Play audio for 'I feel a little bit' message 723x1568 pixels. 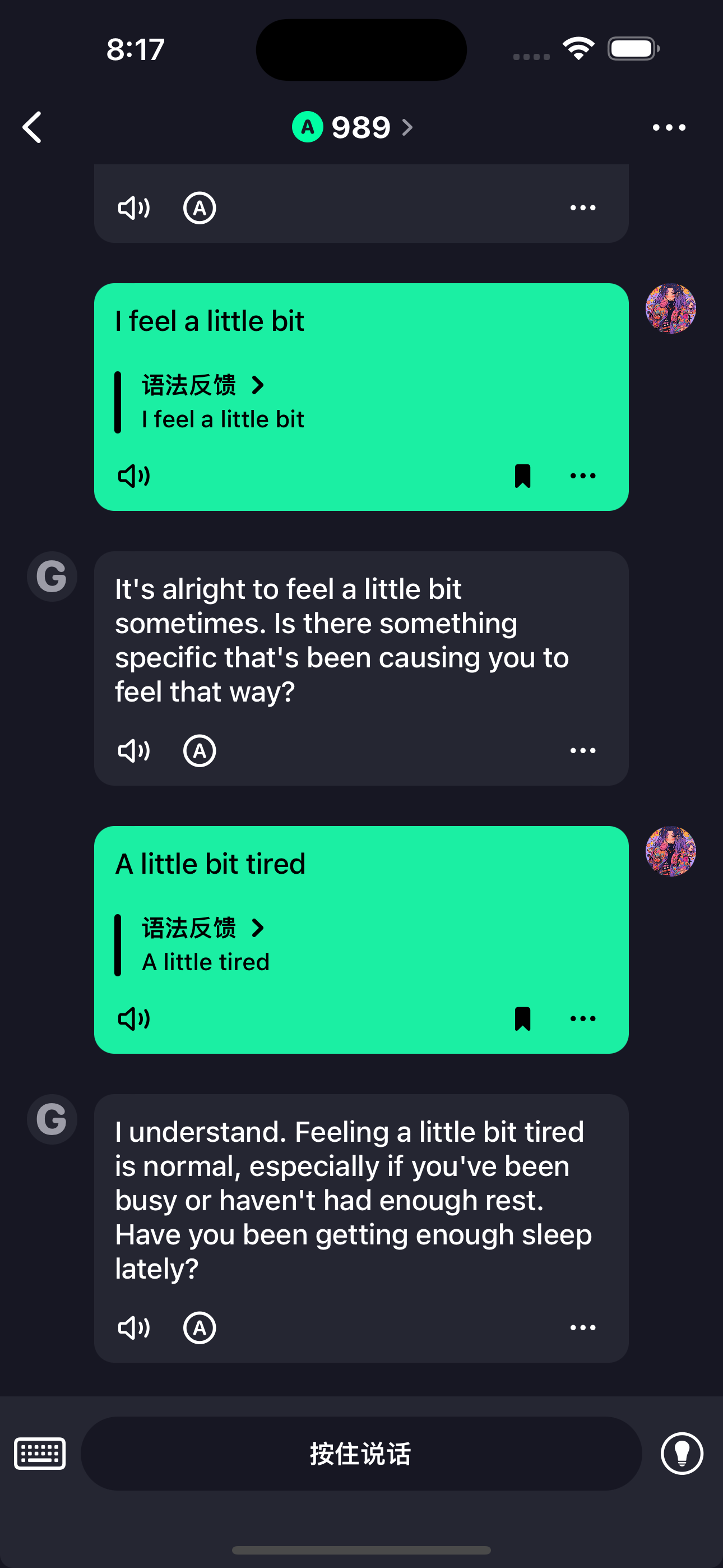[134, 476]
